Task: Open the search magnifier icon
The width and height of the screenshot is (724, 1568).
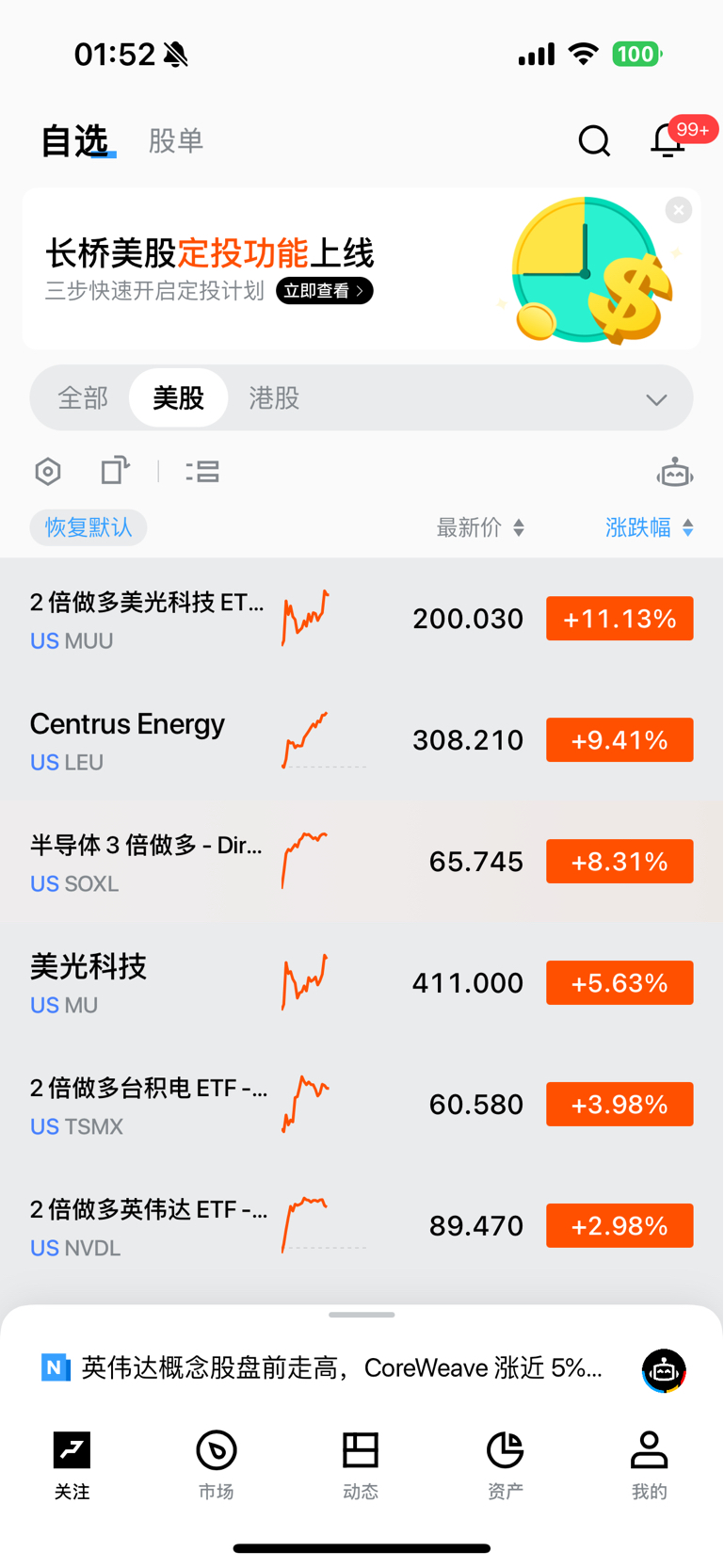Action: coord(594,141)
